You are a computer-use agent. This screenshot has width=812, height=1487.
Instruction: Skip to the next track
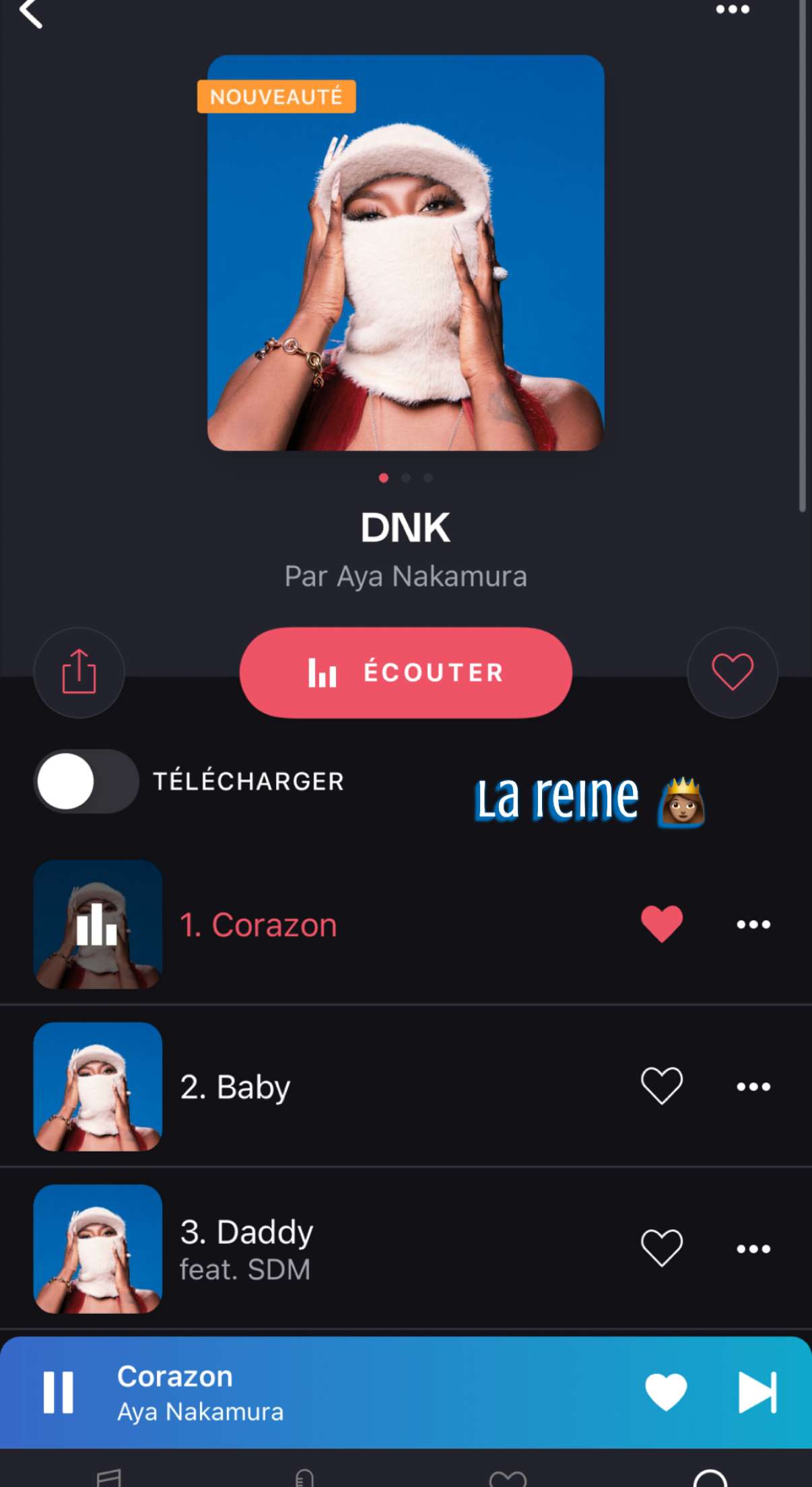click(758, 1392)
